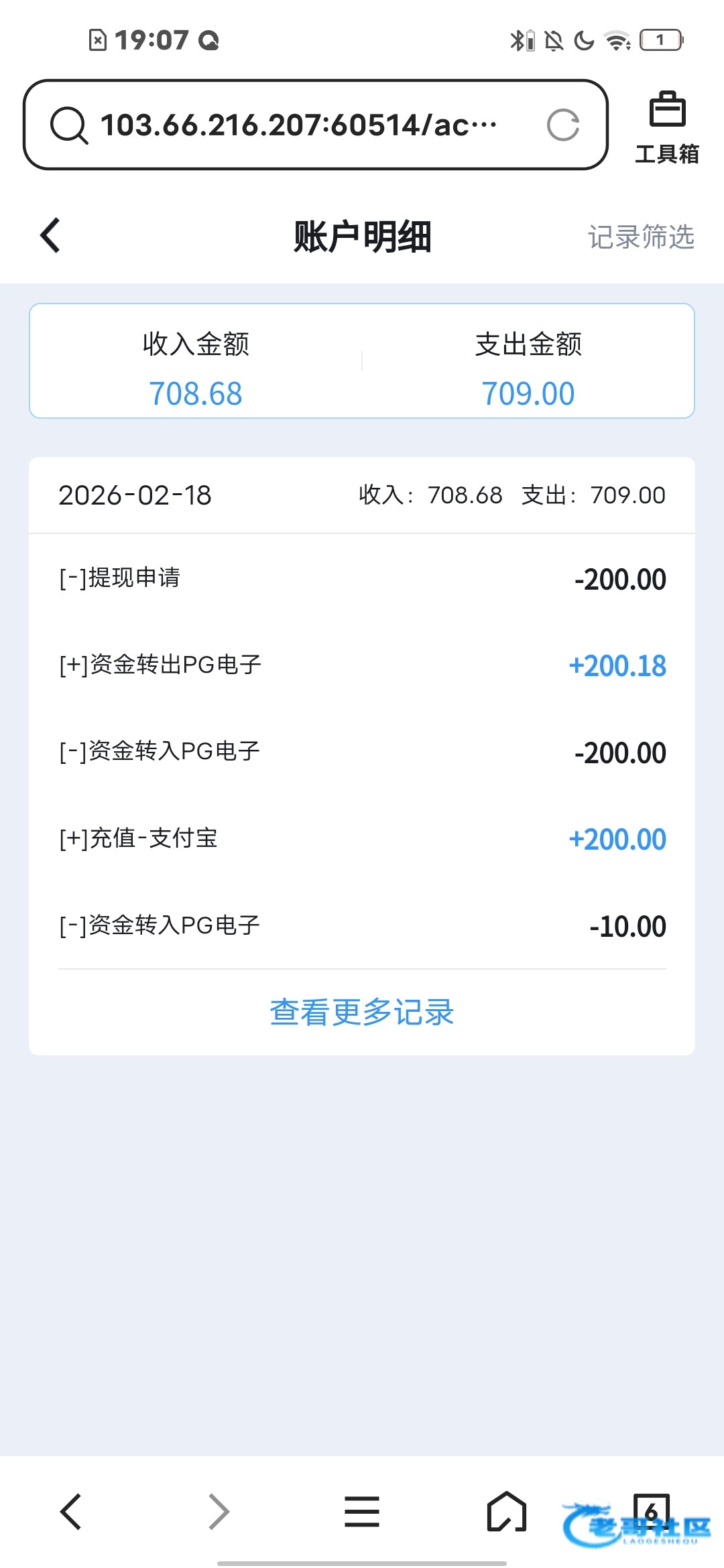Tap the browser address bar
724x1568 pixels.
click(x=298, y=125)
